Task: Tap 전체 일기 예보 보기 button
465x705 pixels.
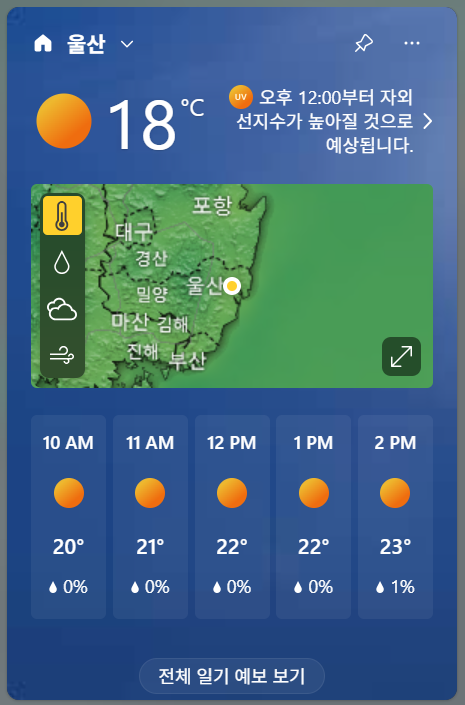Action: pyautogui.click(x=232, y=676)
